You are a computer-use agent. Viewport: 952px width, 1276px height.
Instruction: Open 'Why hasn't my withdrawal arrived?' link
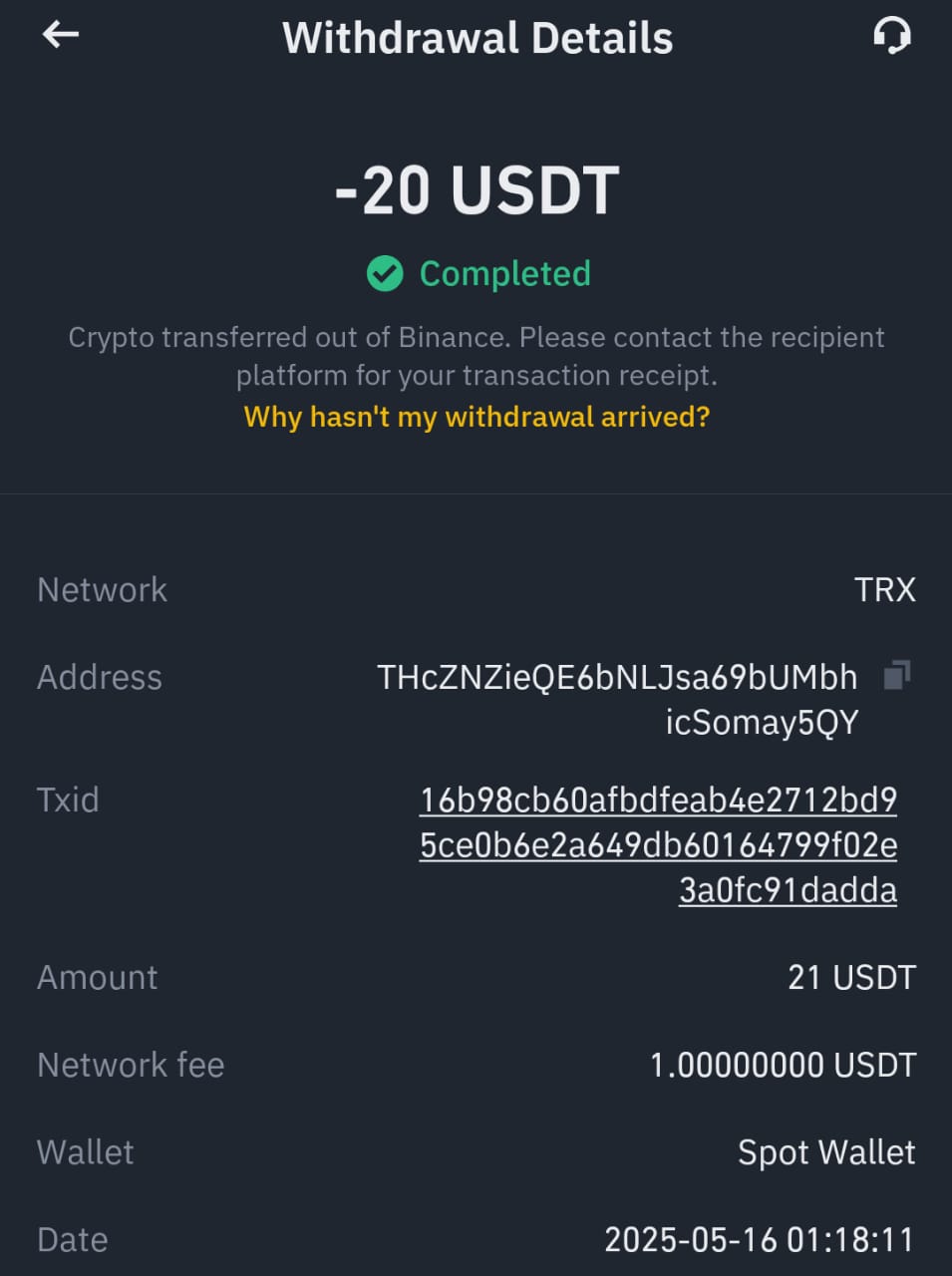tap(476, 417)
